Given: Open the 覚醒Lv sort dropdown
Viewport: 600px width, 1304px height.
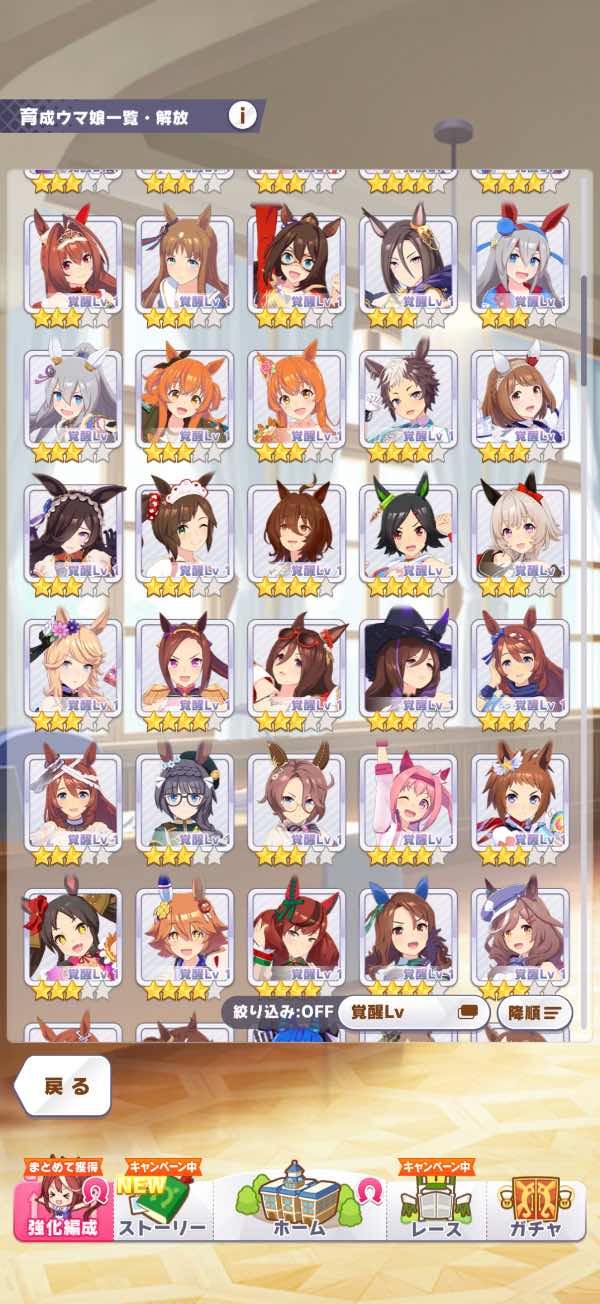Looking at the screenshot, I should click(413, 1012).
